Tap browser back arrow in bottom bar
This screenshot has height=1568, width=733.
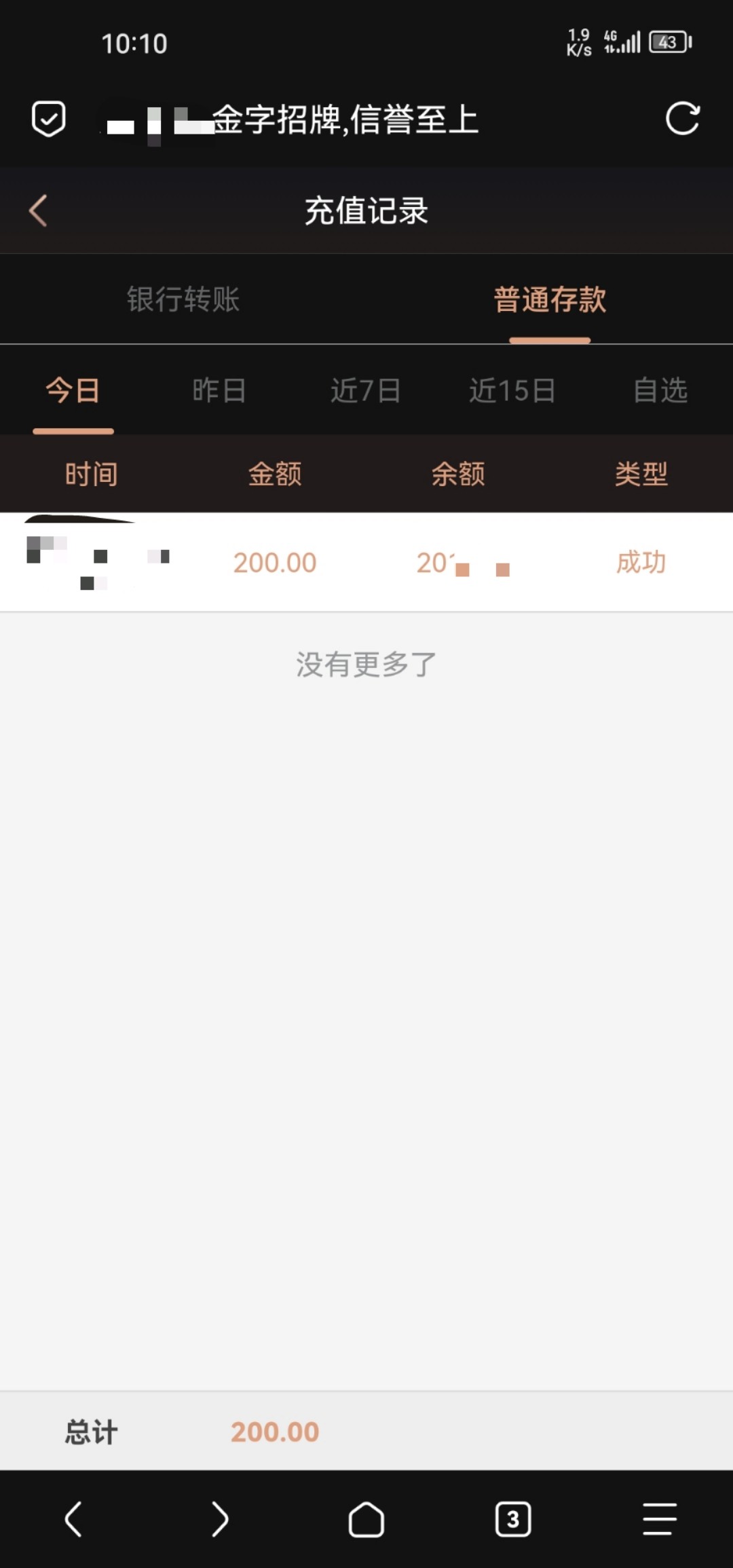click(x=73, y=1519)
